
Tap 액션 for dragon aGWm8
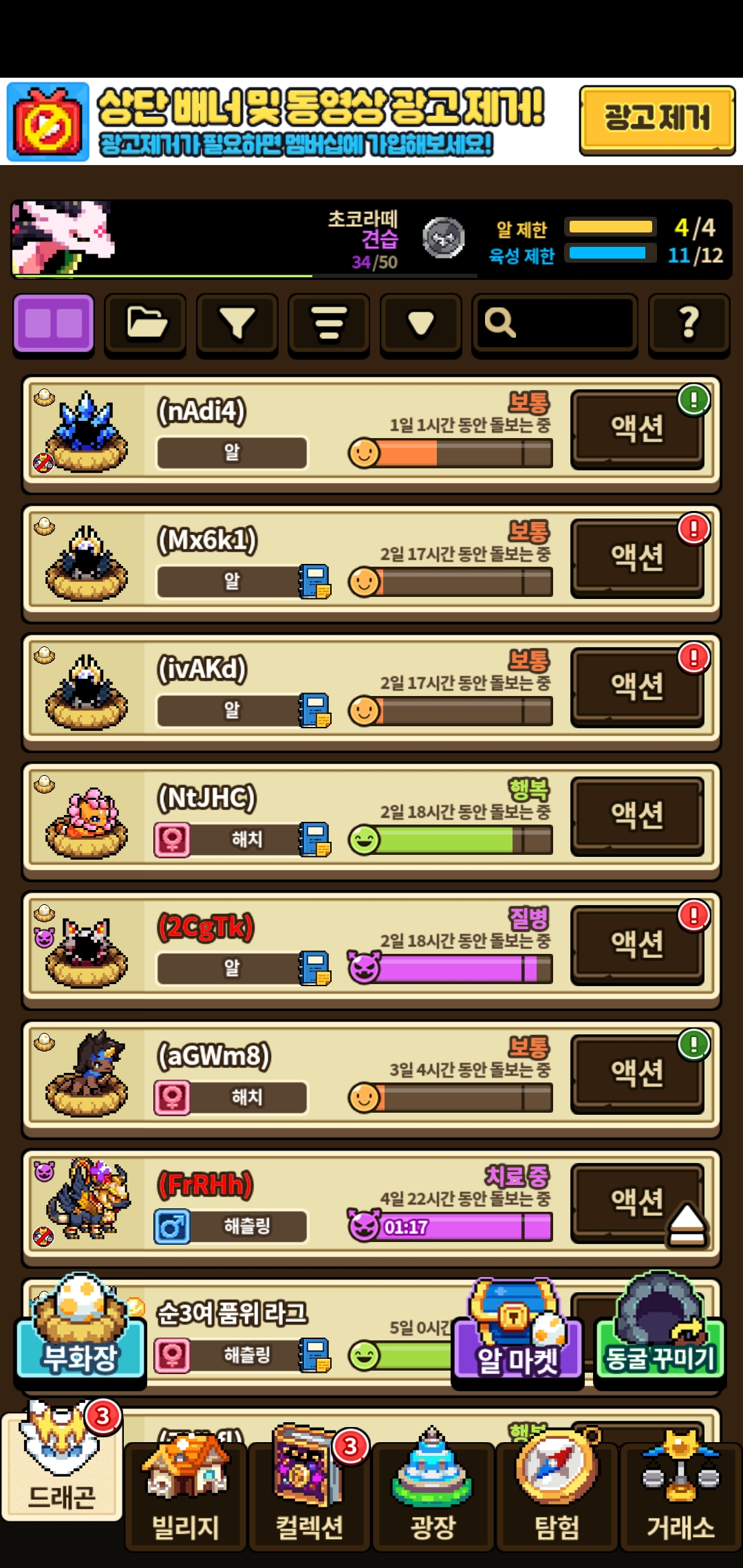[638, 1073]
